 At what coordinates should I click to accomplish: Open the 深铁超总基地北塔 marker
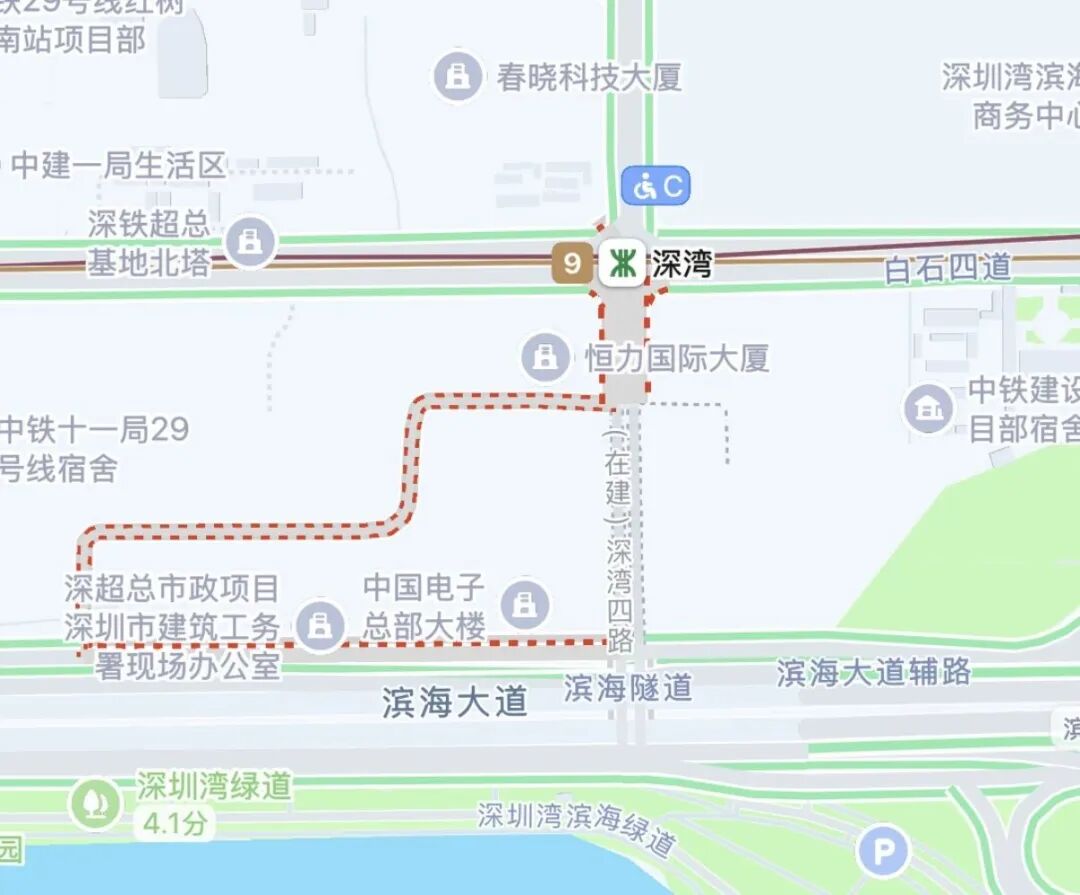(x=249, y=242)
